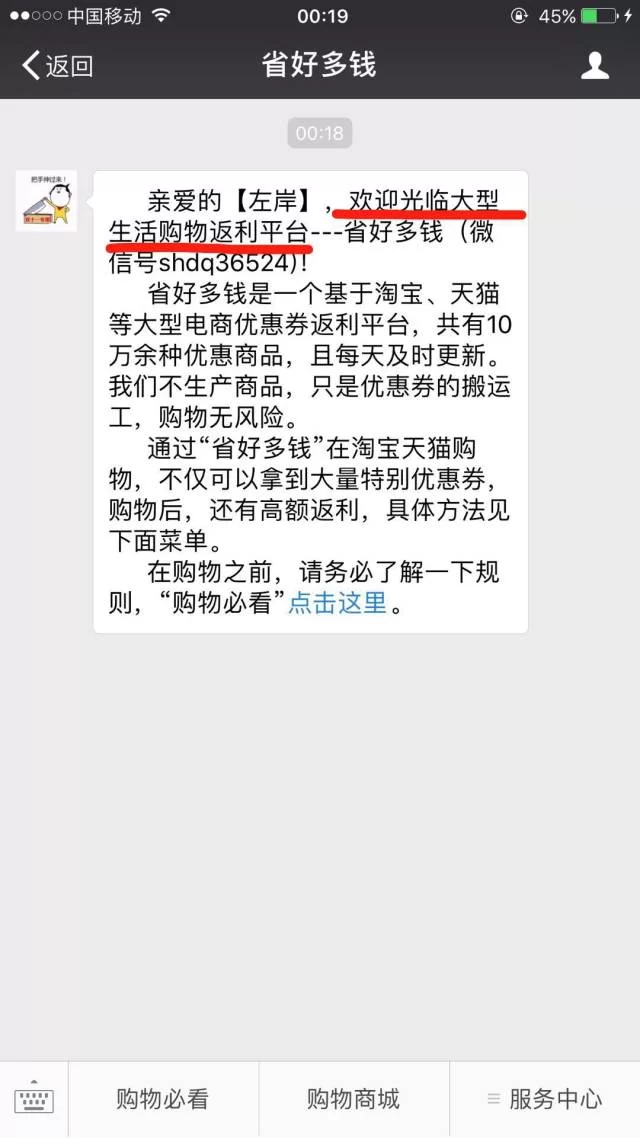
Task: Open the account profile icon
Action: pyautogui.click(x=595, y=66)
